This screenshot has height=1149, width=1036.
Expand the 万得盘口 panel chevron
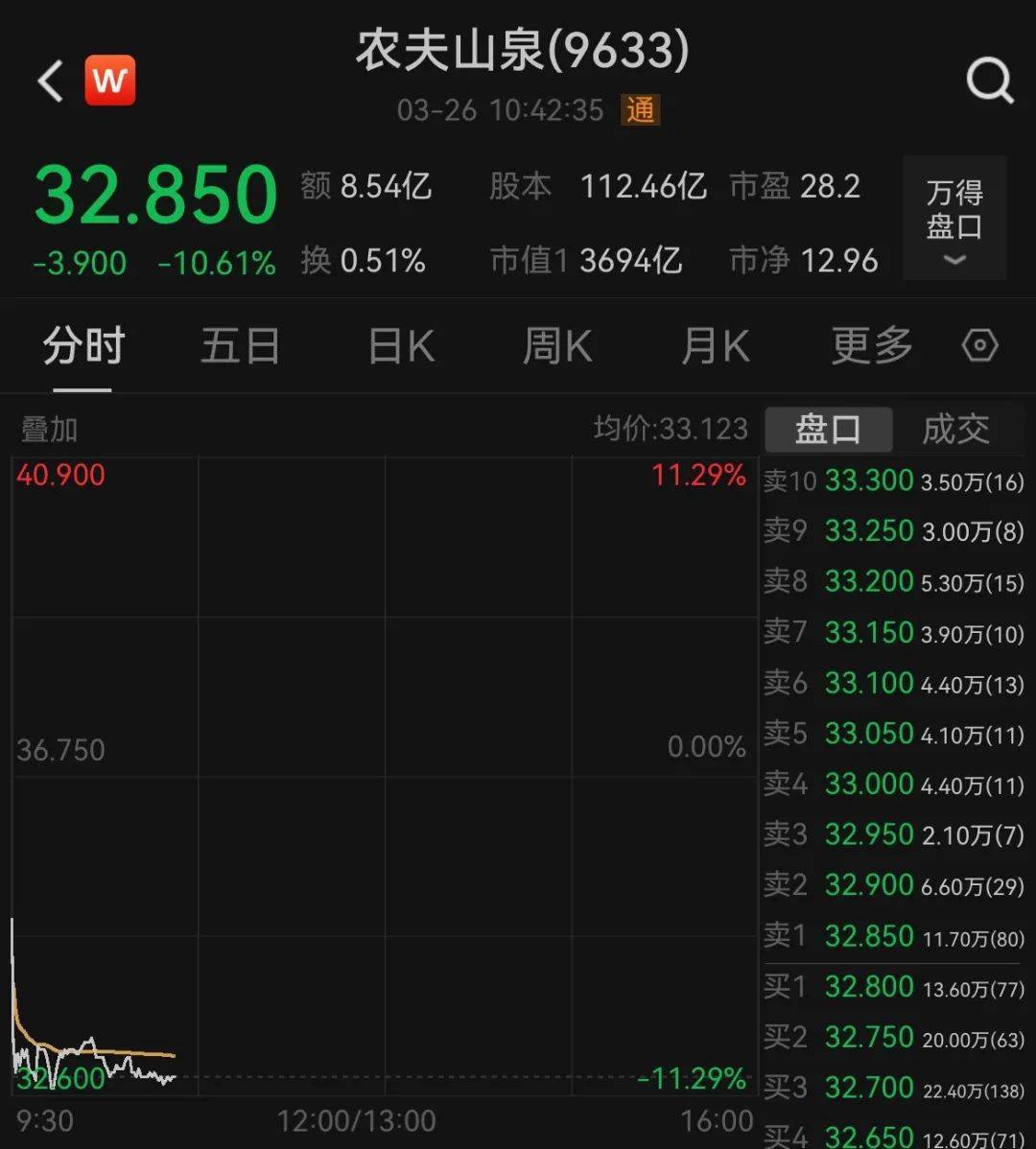[954, 261]
